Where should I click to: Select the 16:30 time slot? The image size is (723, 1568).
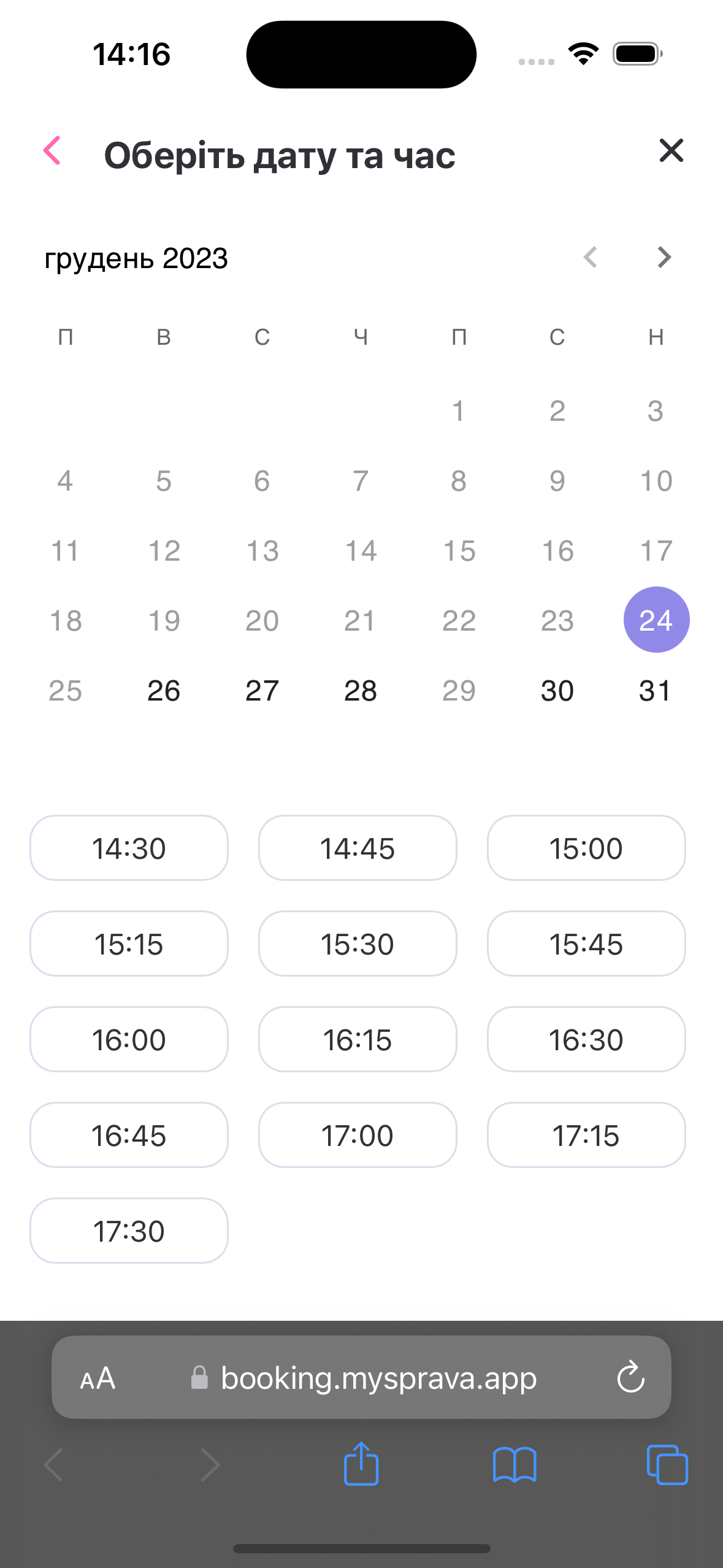pos(586,1040)
